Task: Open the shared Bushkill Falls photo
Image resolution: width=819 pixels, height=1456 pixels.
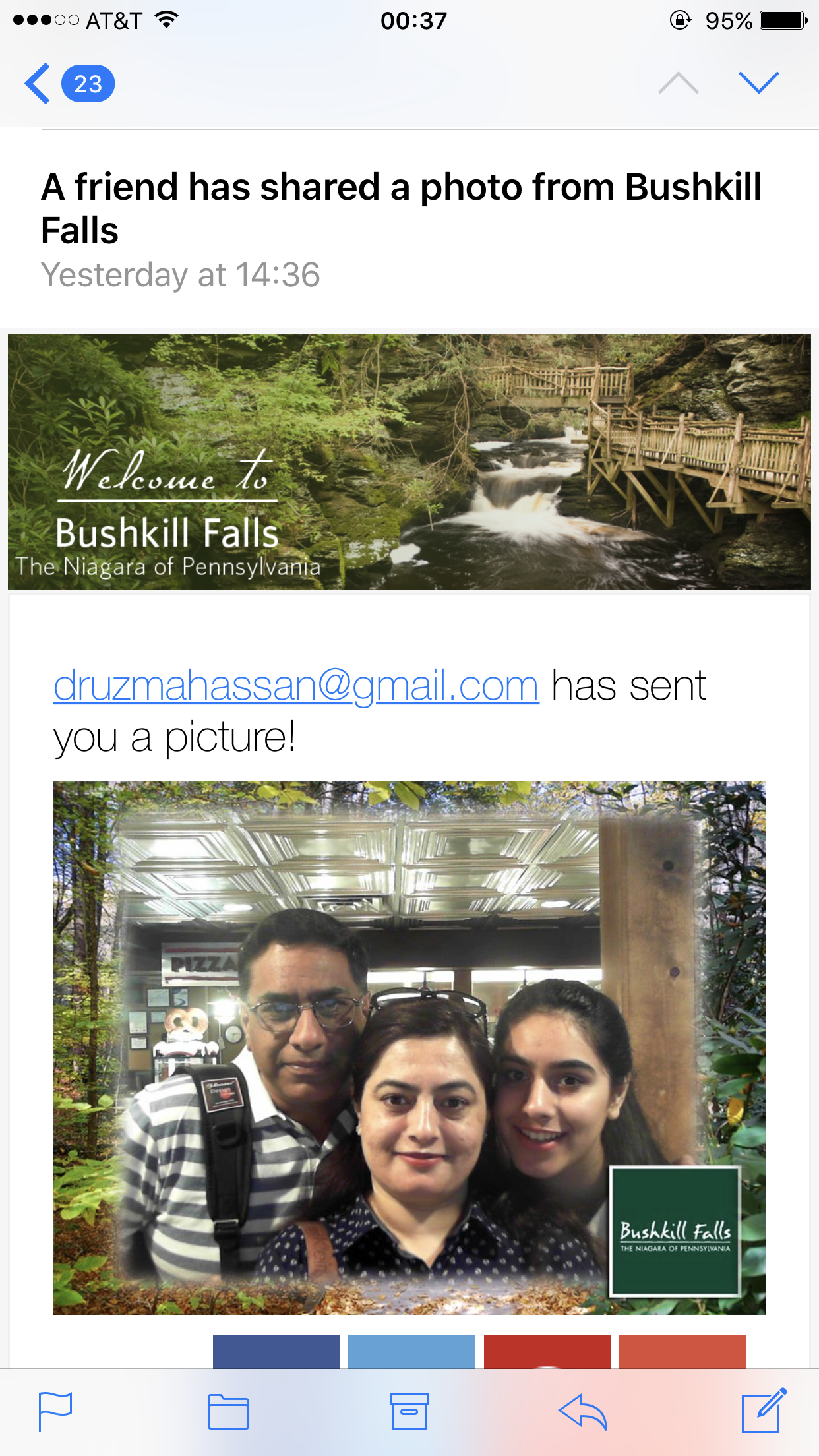Action: [409, 1047]
